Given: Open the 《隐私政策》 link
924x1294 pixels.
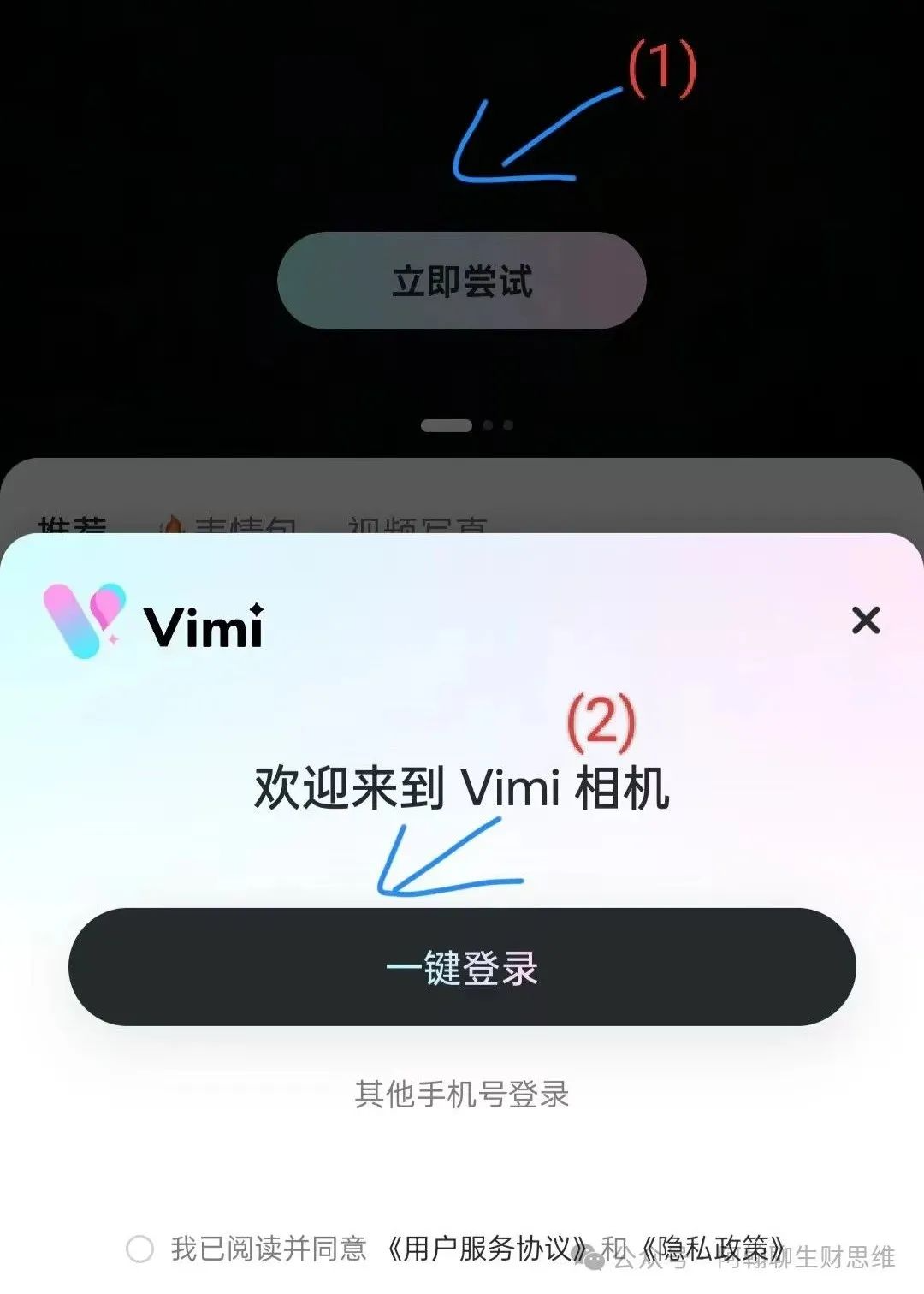Looking at the screenshot, I should point(712,1249).
